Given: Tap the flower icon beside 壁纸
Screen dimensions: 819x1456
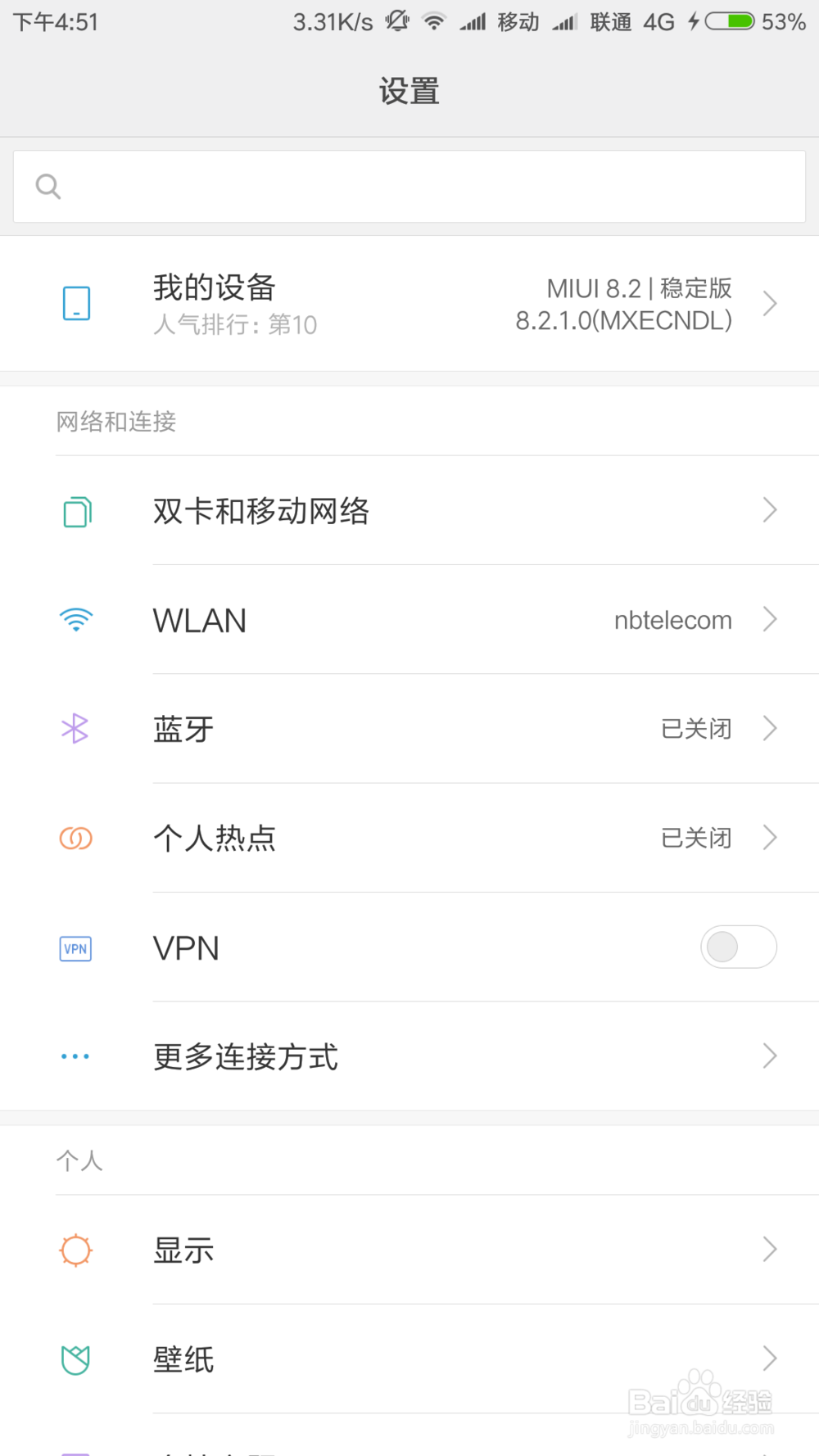Looking at the screenshot, I should click(x=75, y=1359).
